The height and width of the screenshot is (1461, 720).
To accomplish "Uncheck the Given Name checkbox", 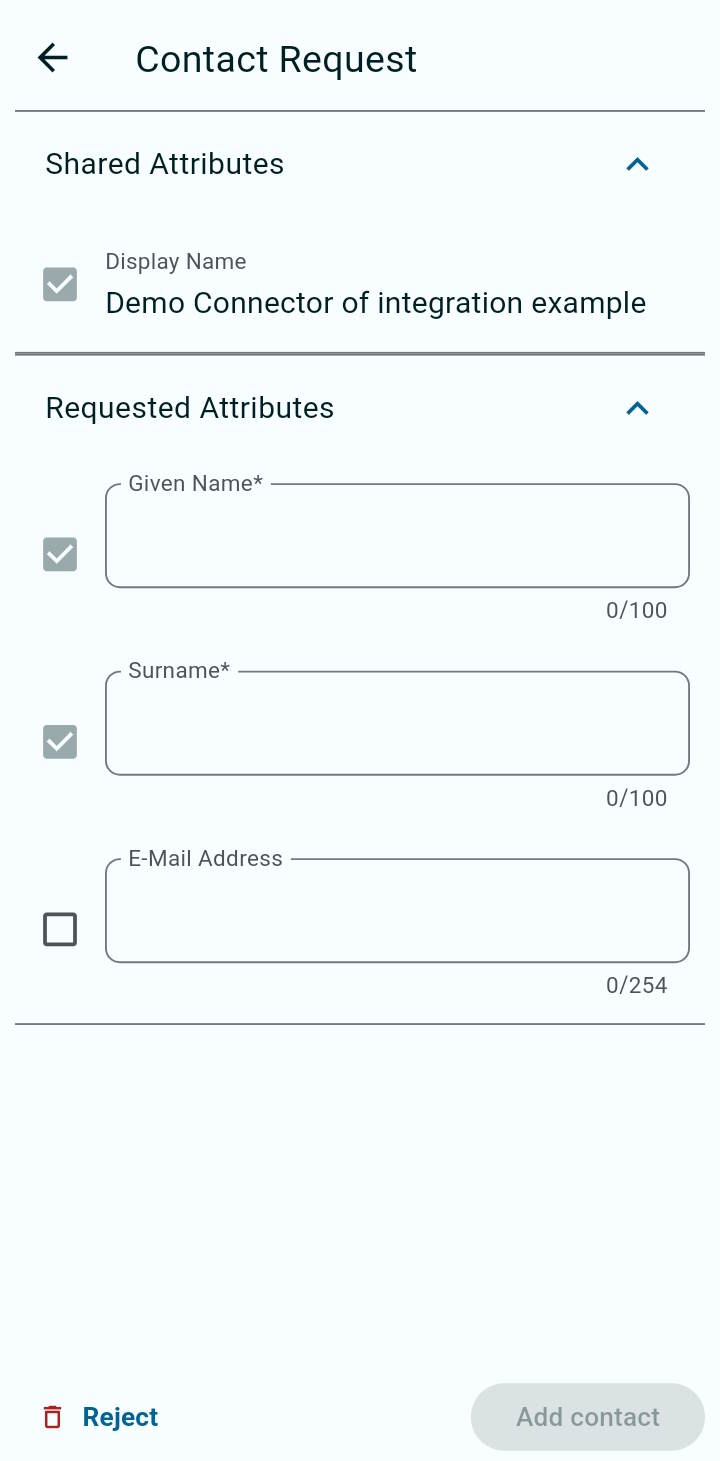I will [59, 555].
